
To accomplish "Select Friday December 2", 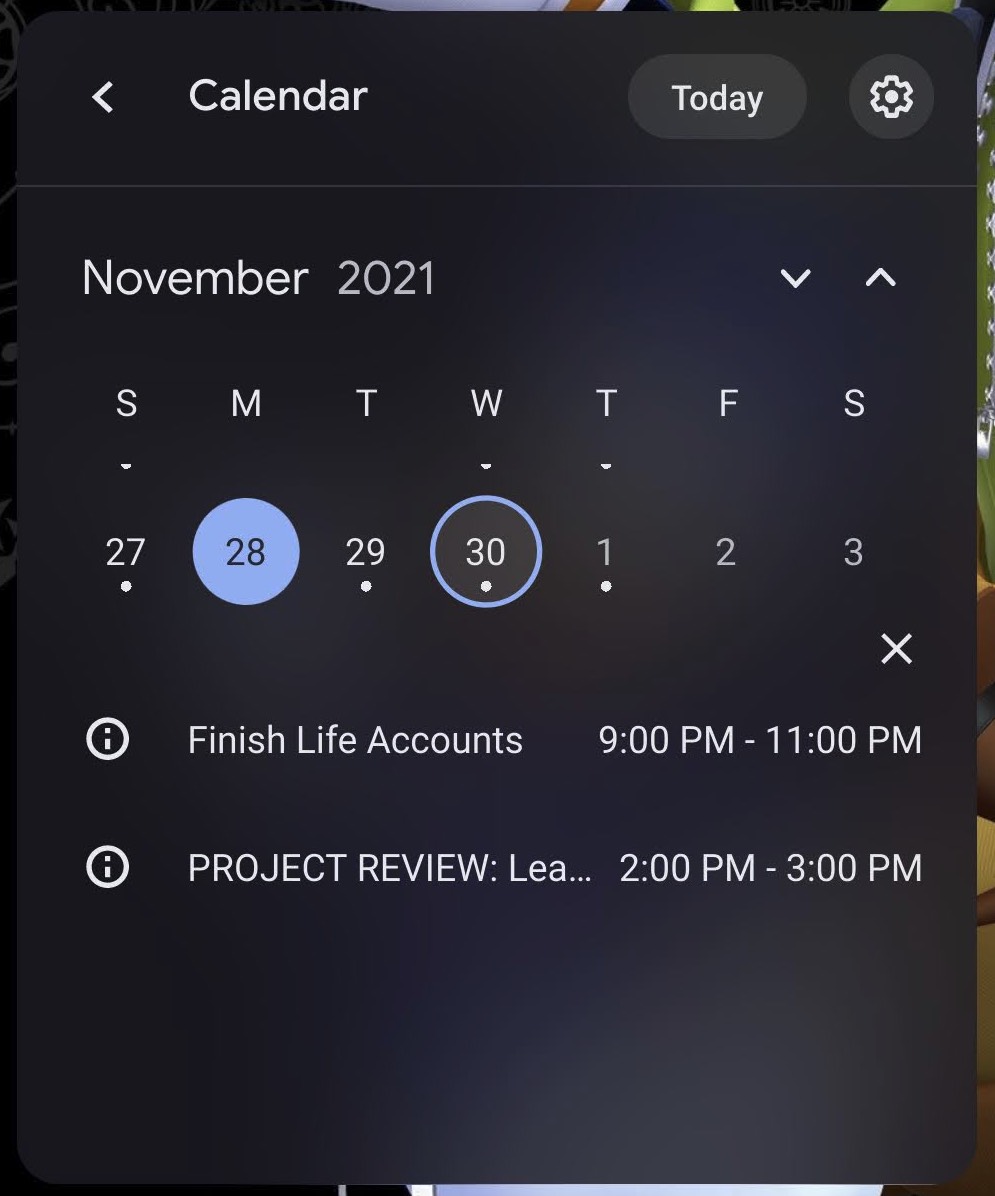I will click(725, 551).
